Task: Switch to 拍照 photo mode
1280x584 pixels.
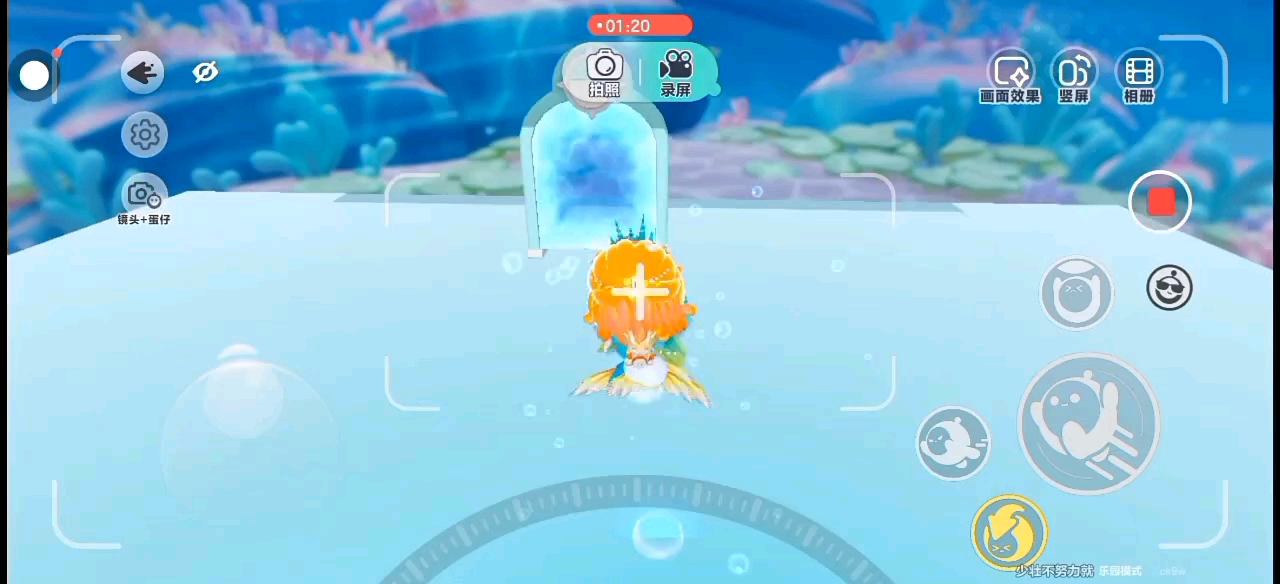Action: coord(604,72)
